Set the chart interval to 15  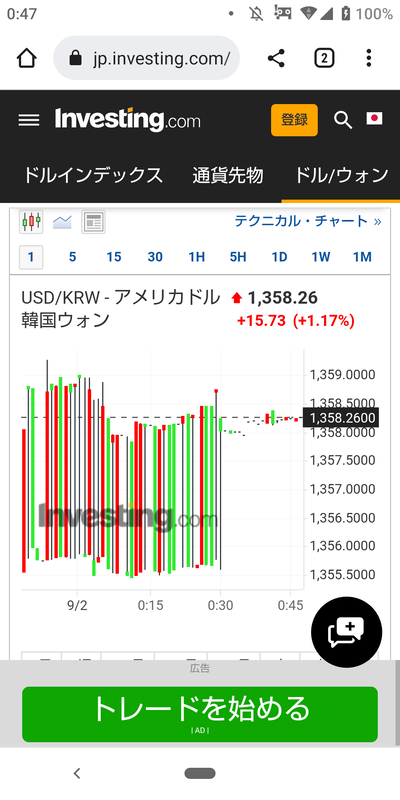[114, 257]
